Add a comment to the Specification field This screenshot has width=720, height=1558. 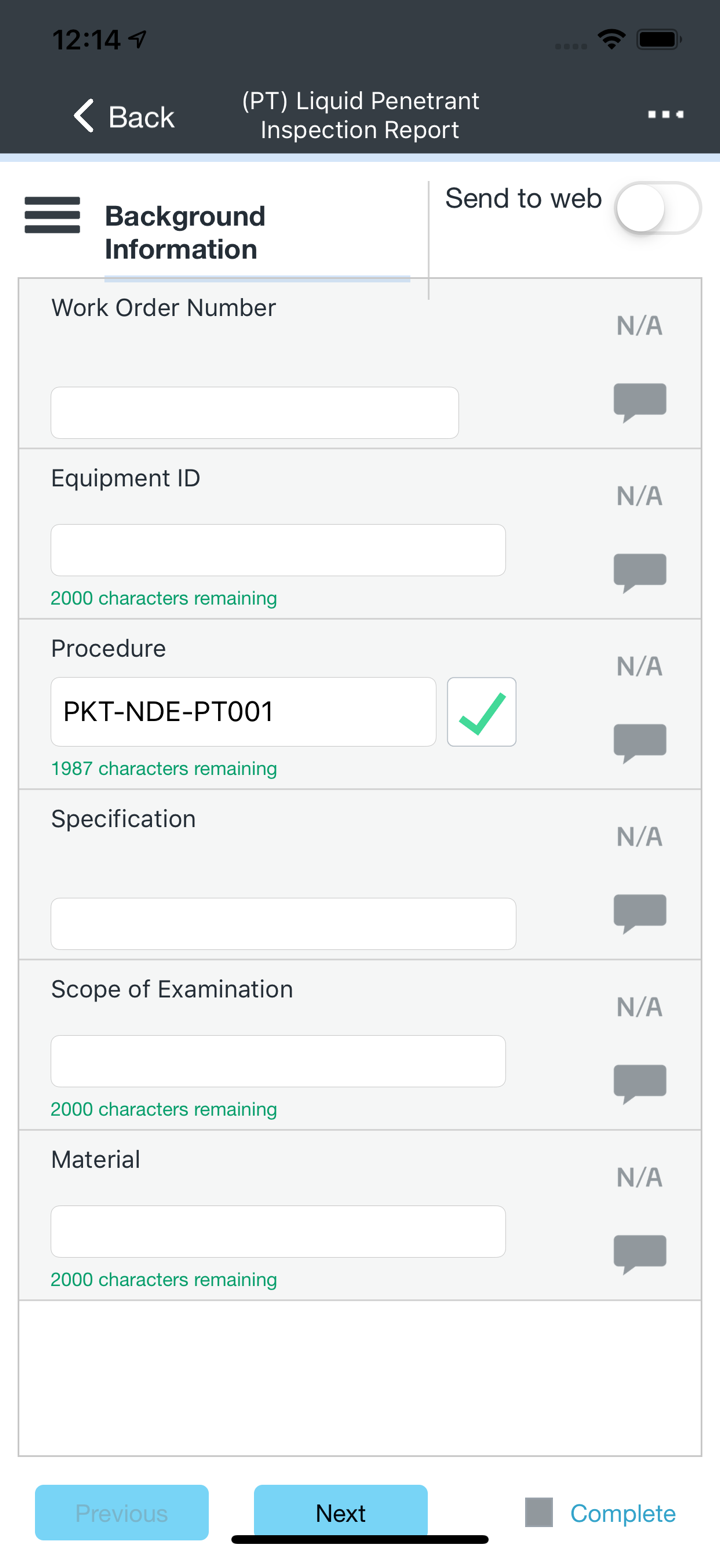639,912
